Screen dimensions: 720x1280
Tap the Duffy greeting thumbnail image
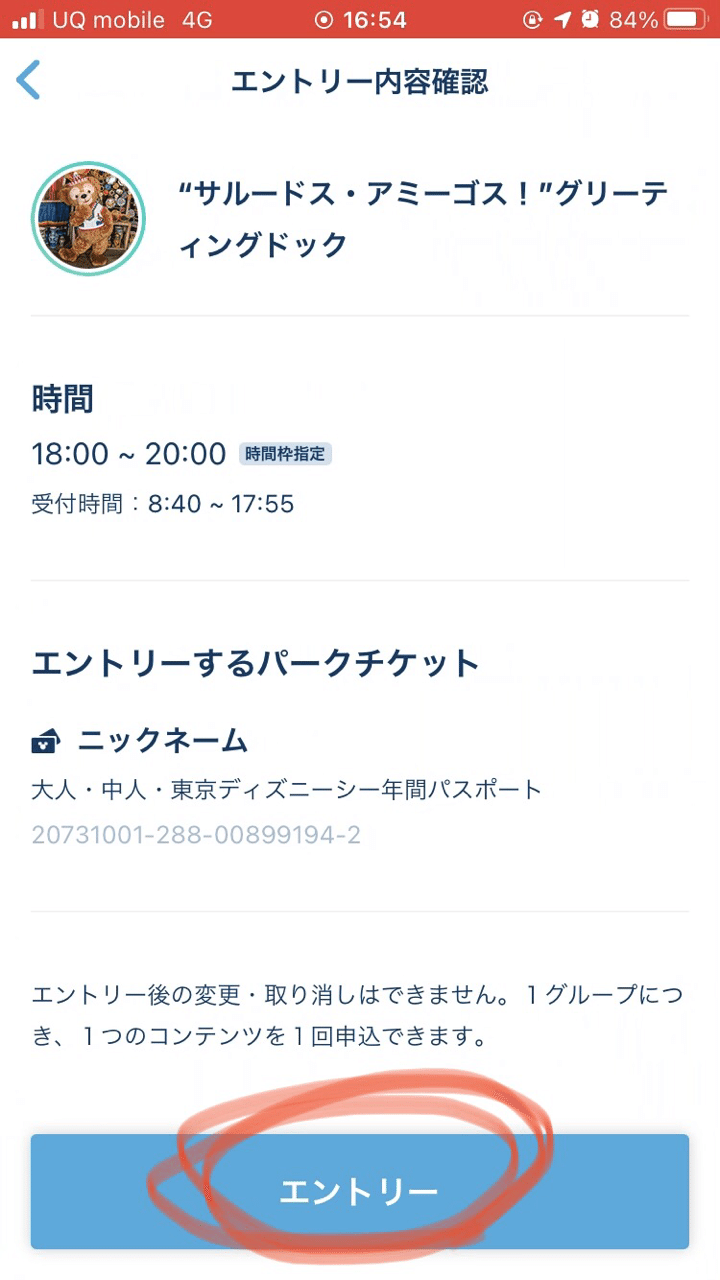(x=88, y=218)
